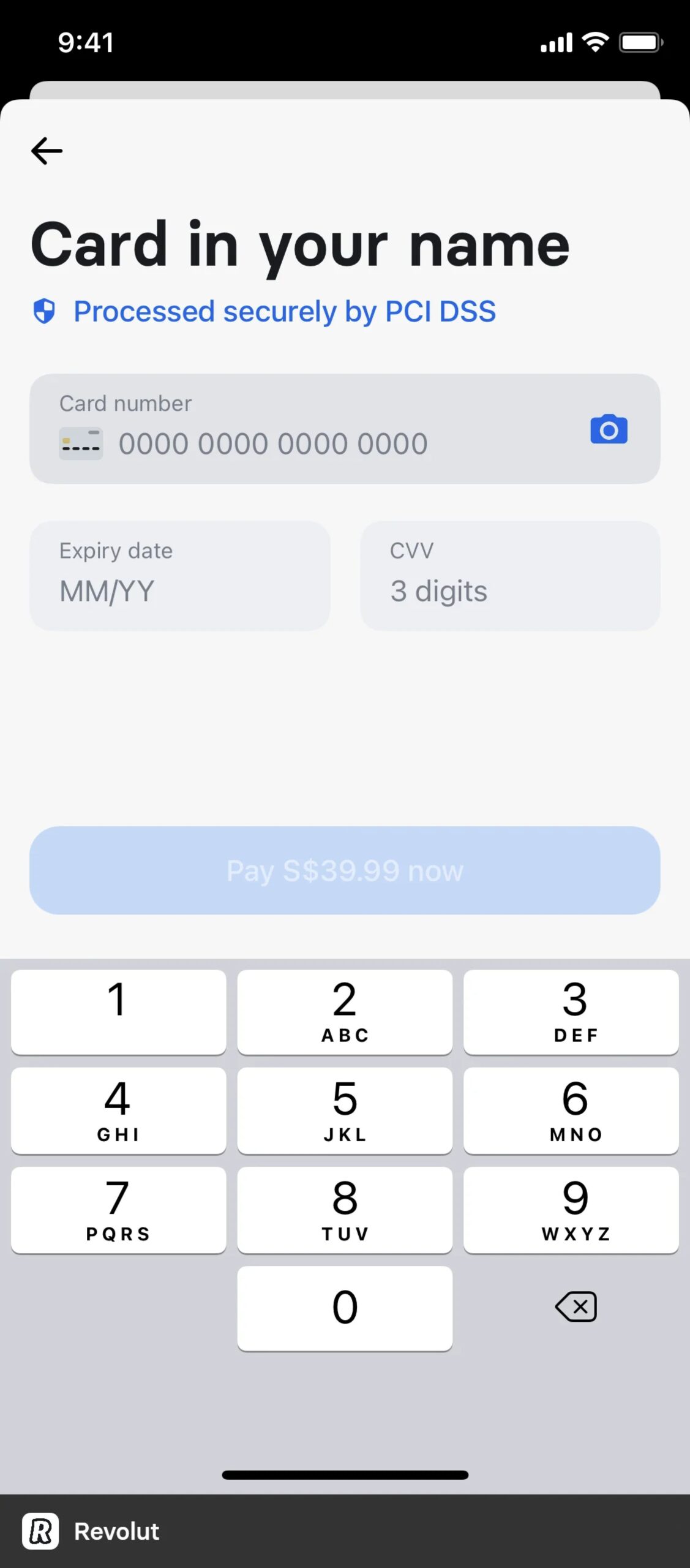Tap Pay S$39.99 now button

pyautogui.click(x=345, y=870)
